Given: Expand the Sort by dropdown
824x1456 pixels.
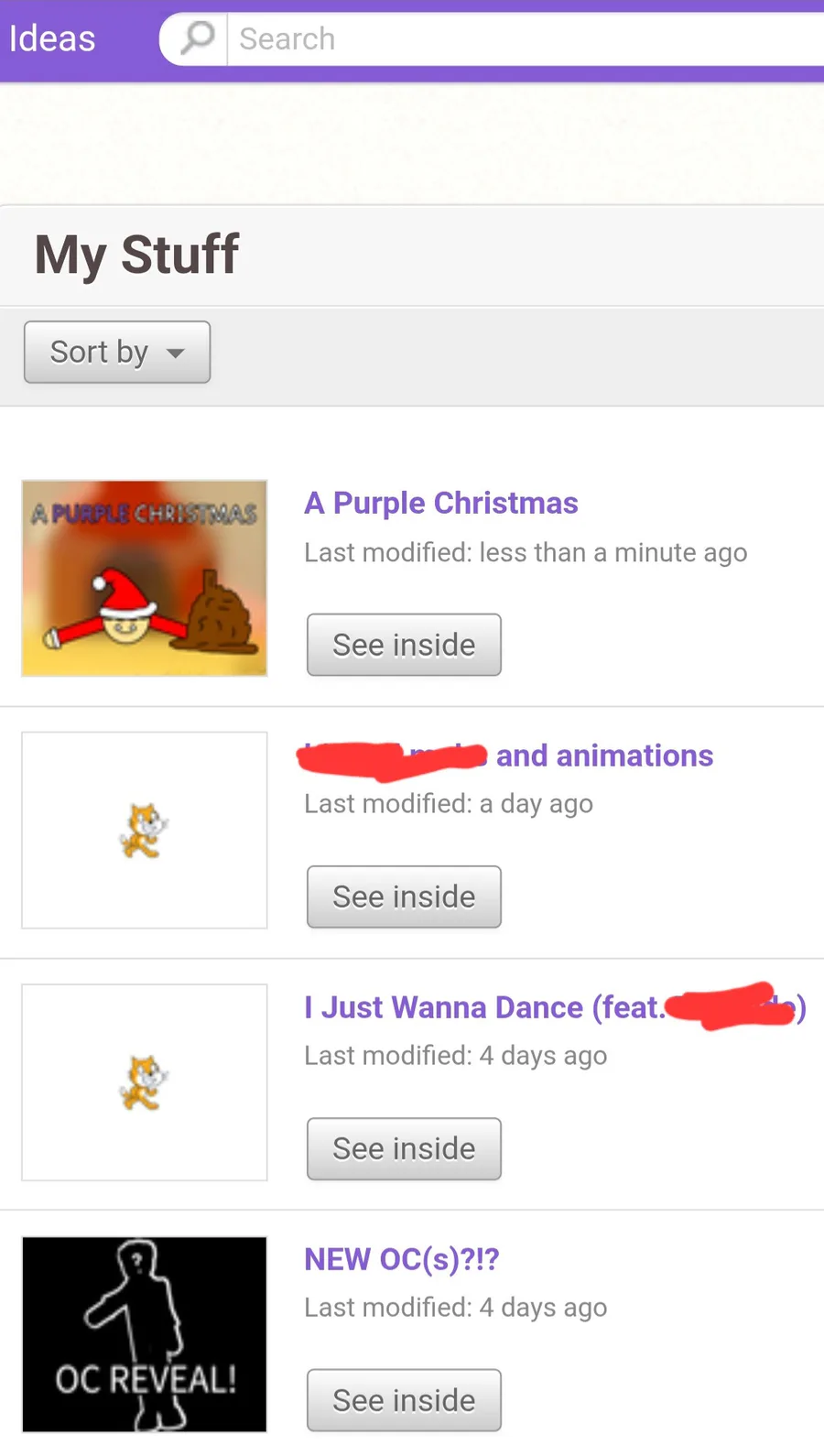Looking at the screenshot, I should pyautogui.click(x=117, y=352).
